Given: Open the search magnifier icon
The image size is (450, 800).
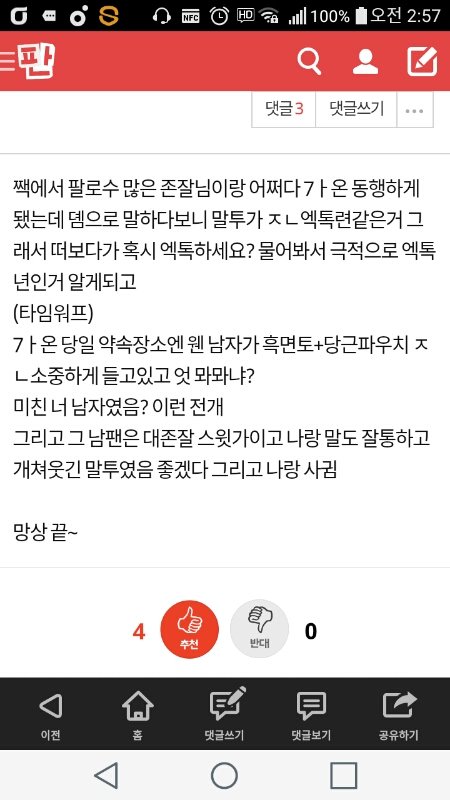Looking at the screenshot, I should click(x=309, y=62).
